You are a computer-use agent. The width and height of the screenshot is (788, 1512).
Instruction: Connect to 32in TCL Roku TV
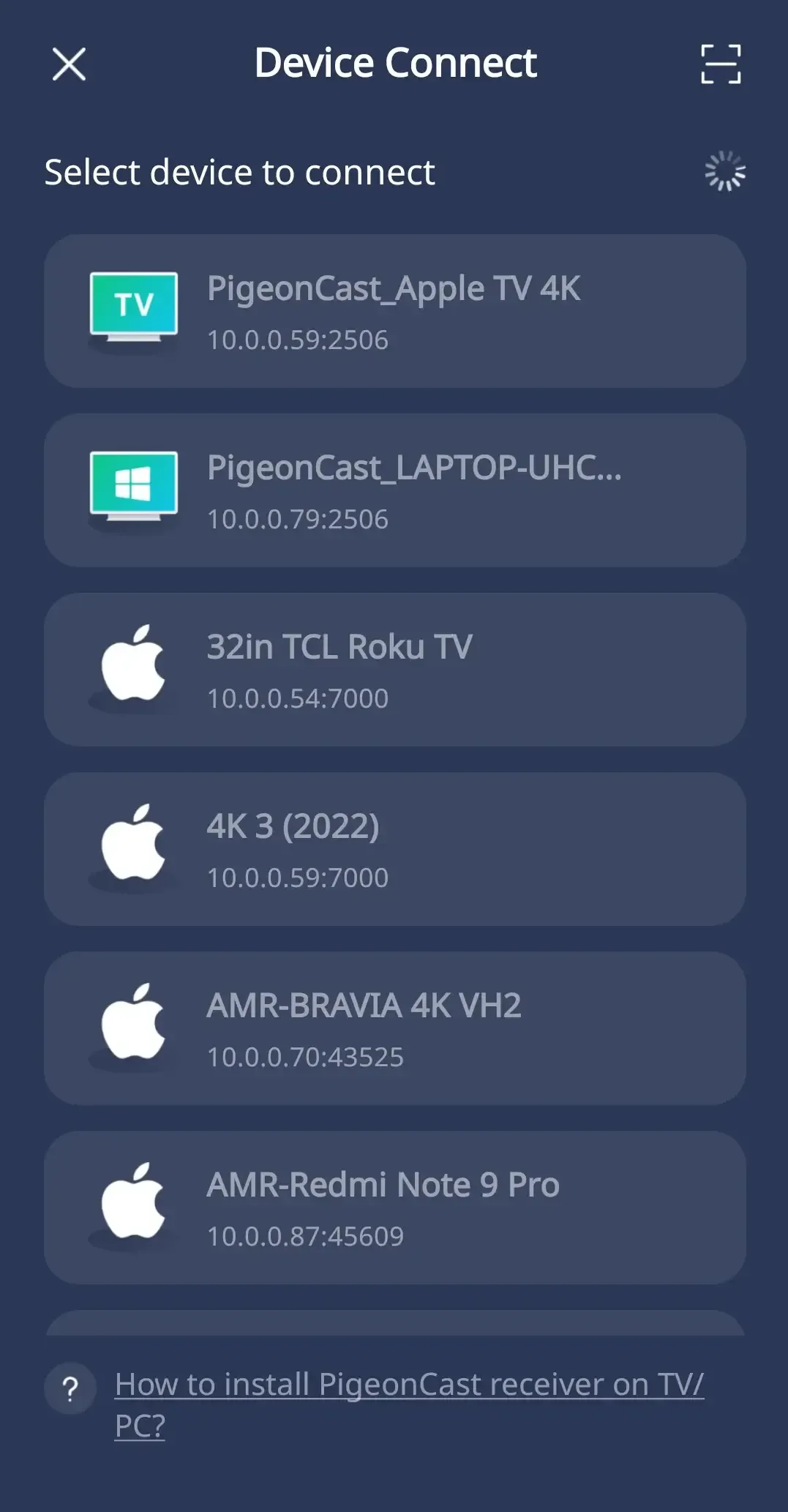(x=395, y=670)
